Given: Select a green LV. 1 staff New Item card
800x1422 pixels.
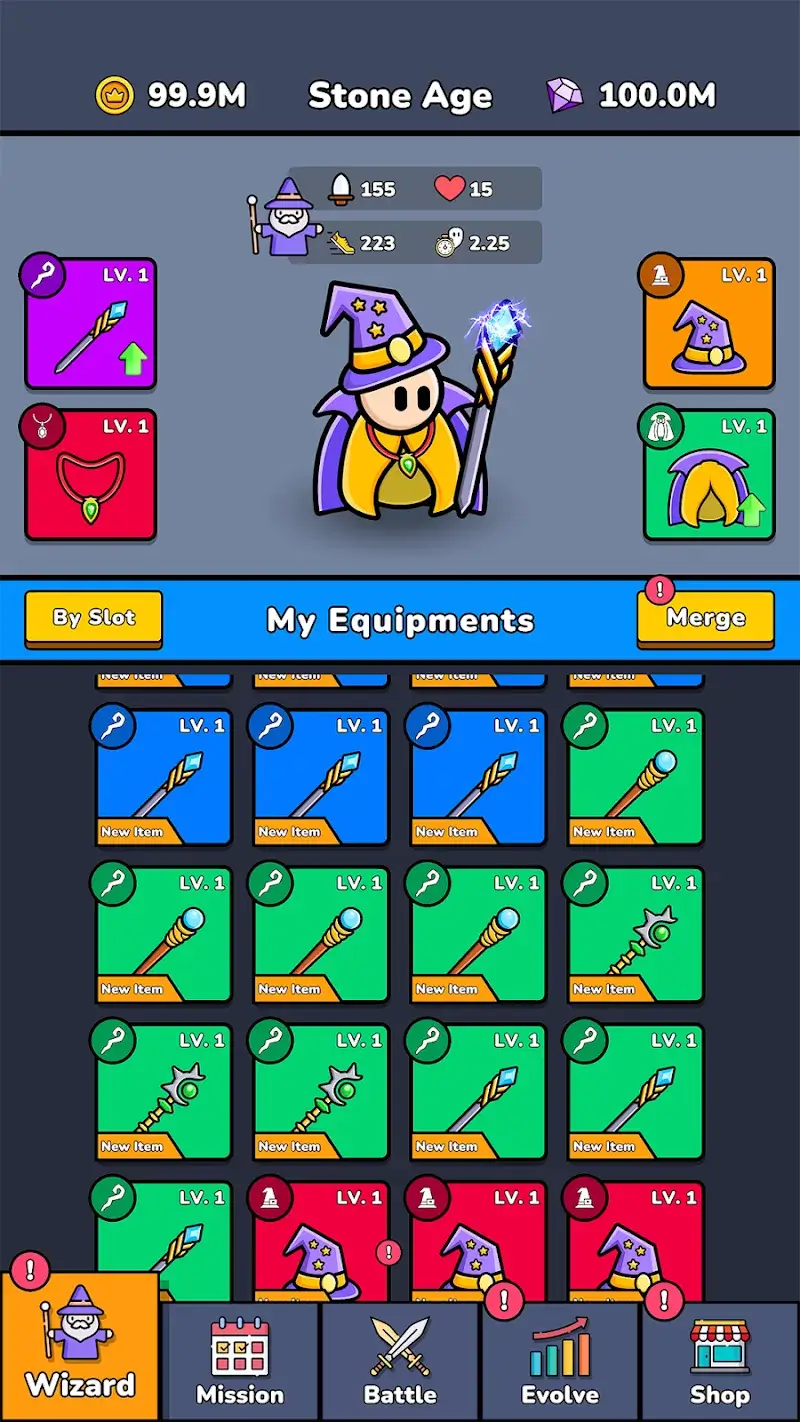Looking at the screenshot, I should click(x=163, y=936).
